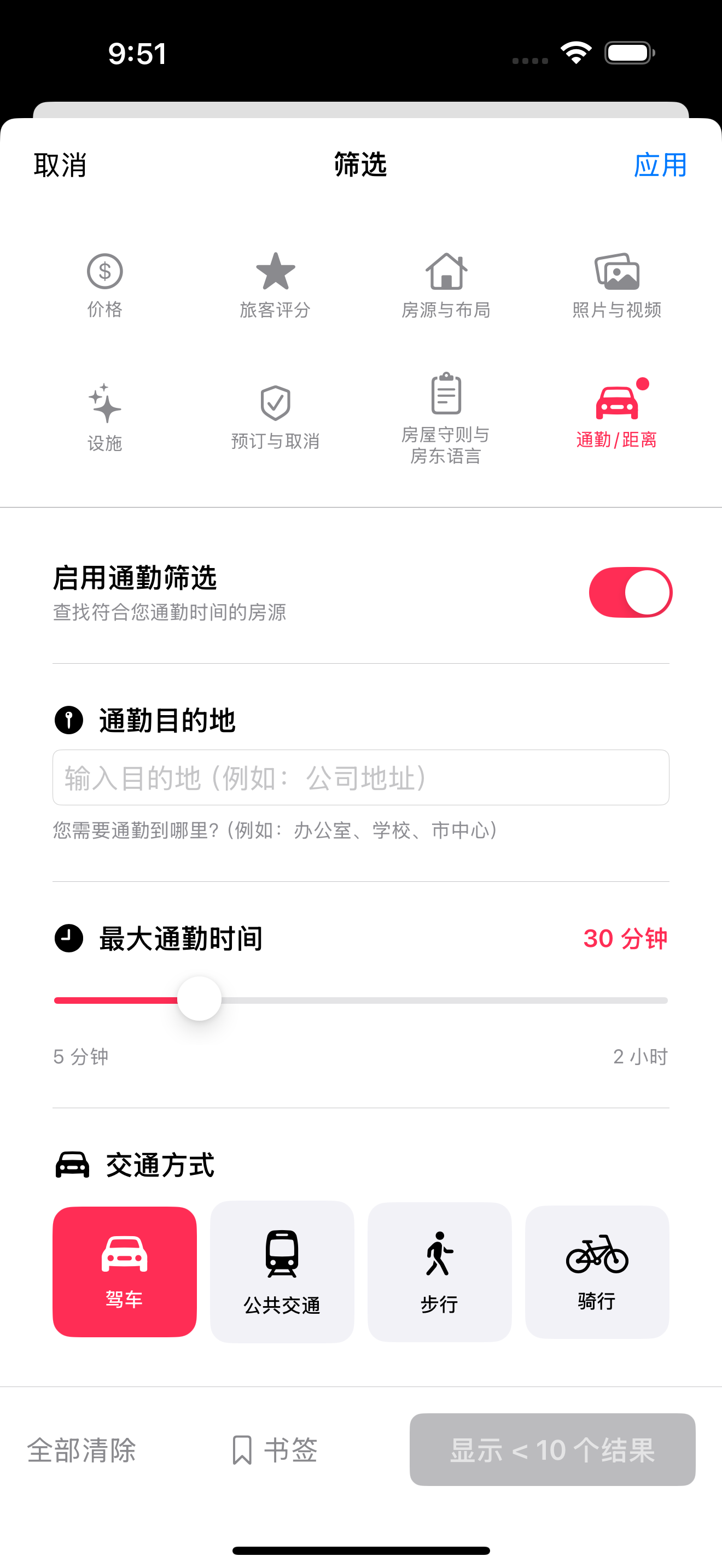The image size is (722, 1568).
Task: Apply filters with 应用
Action: 660,165
